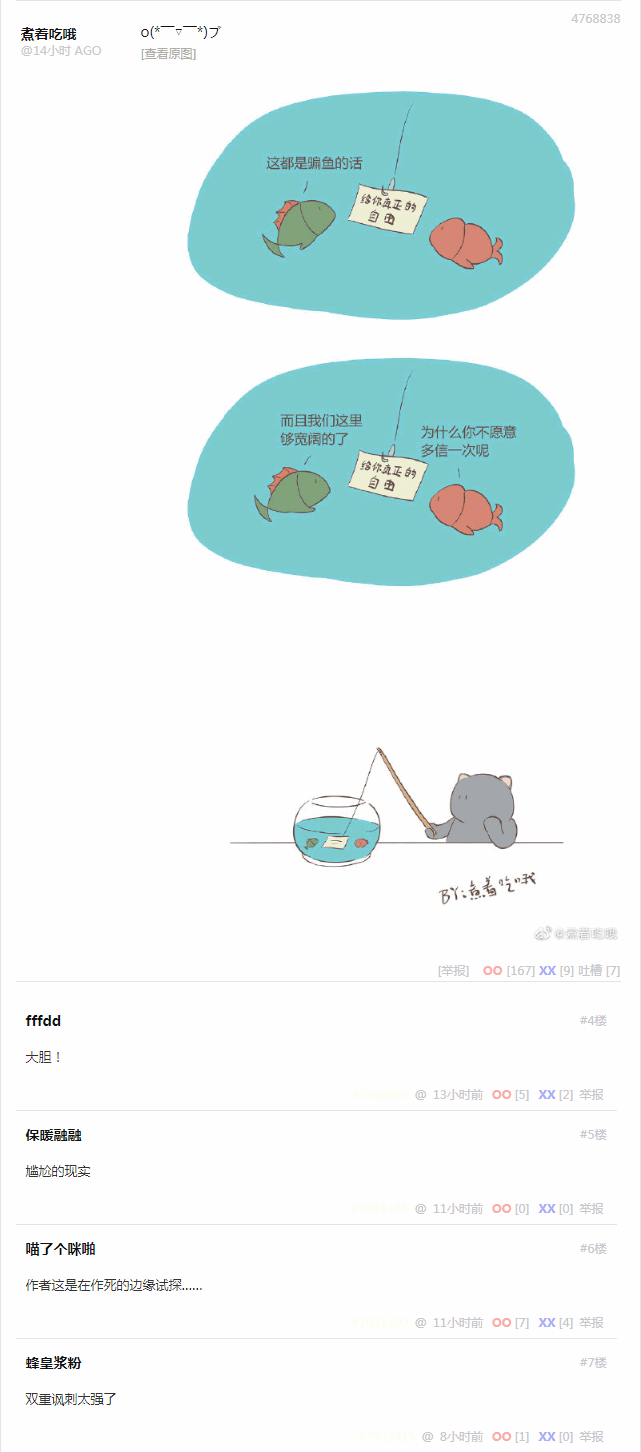Upvote 喵了个咪啪's comment with OO
The width and height of the screenshot is (641, 1452).
[x=501, y=1322]
